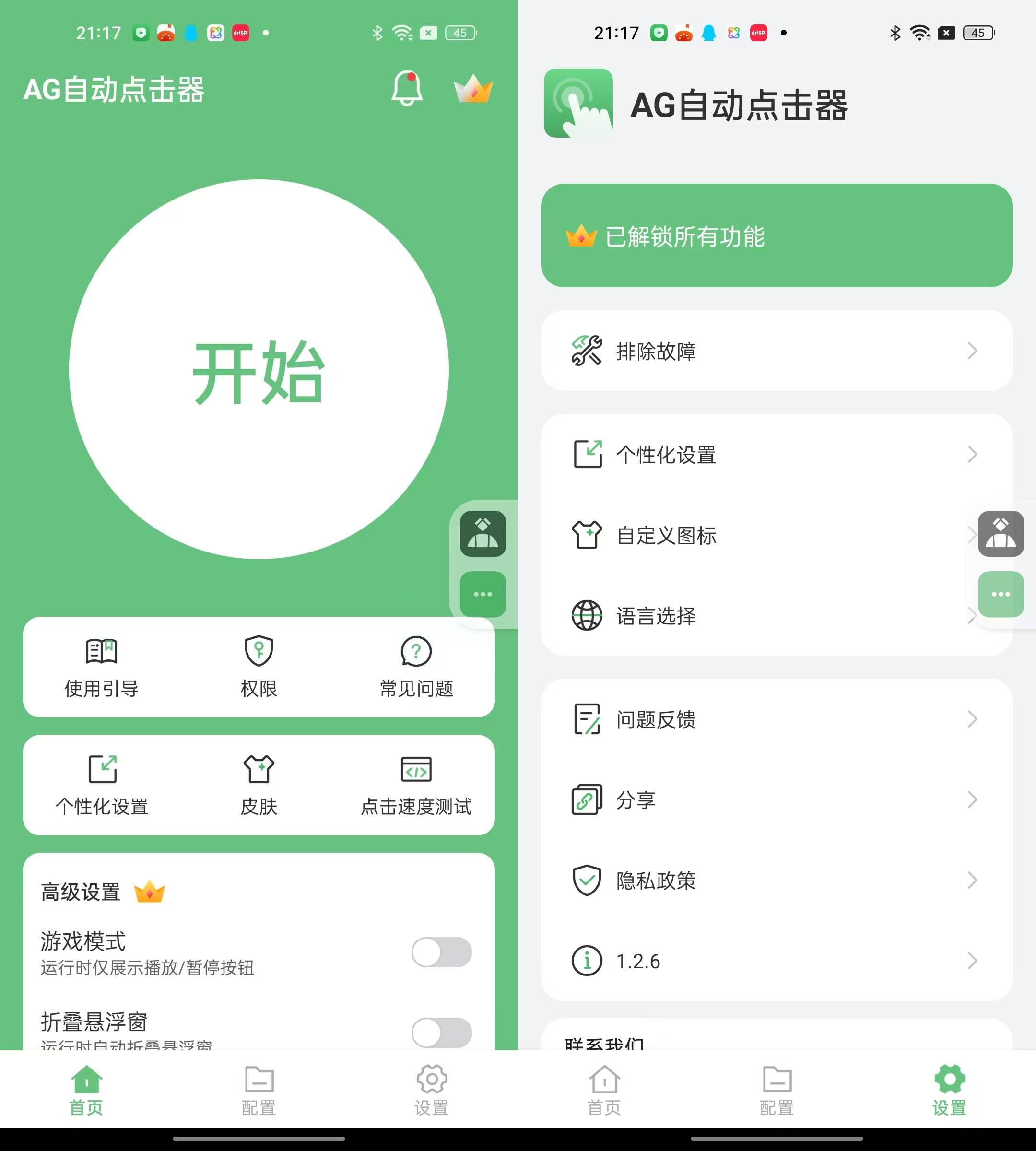Open 点击速度测试 click speed test
This screenshot has width=1036, height=1151.
point(416,785)
